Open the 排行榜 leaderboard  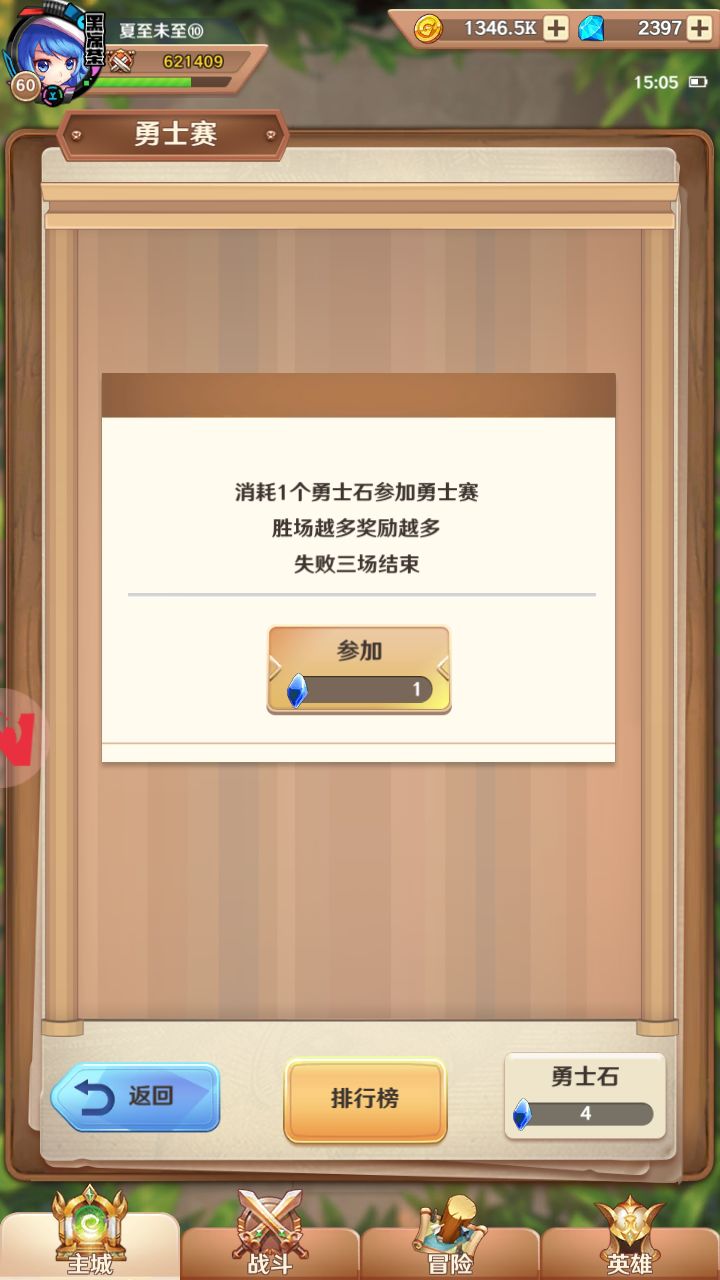pos(365,1100)
